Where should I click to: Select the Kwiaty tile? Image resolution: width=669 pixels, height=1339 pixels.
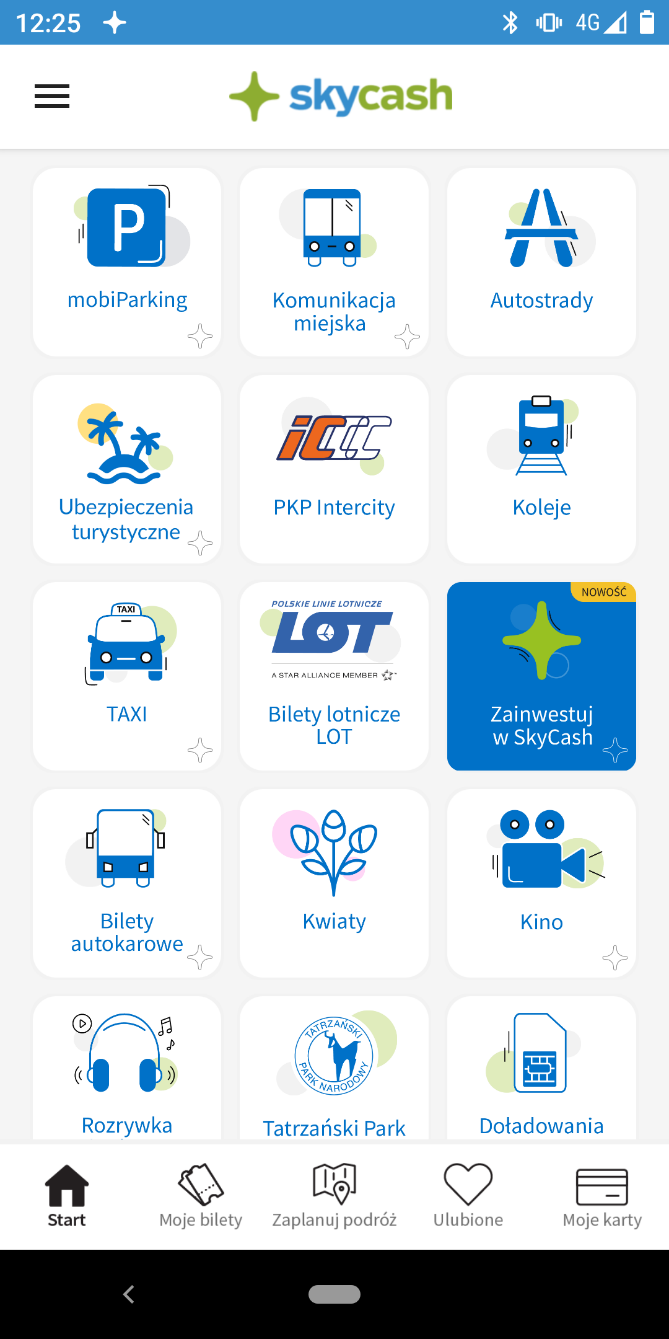point(334,883)
